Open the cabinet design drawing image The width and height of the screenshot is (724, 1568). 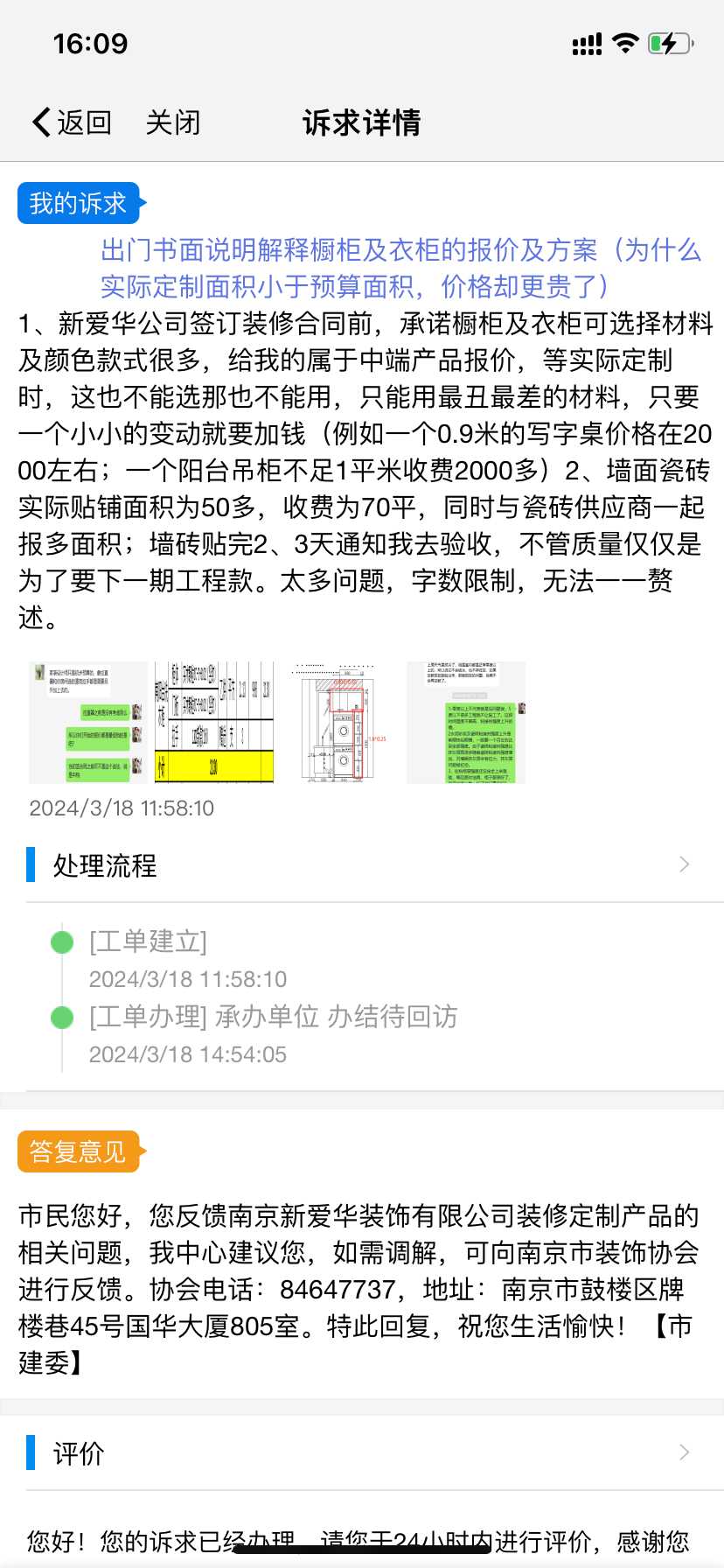pos(340,723)
